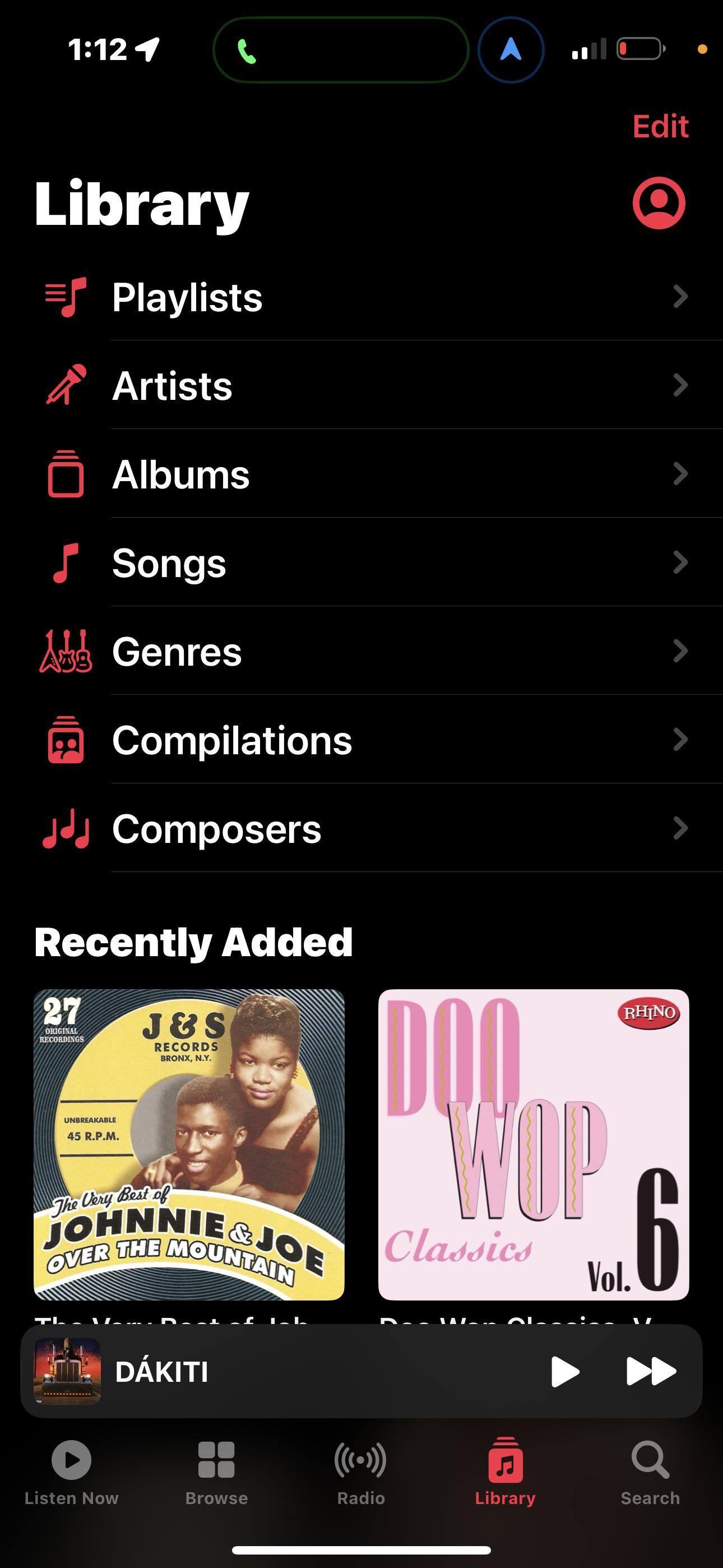Return to the ongoing phone call
Image resolution: width=723 pixels, height=1568 pixels.
[x=341, y=50]
